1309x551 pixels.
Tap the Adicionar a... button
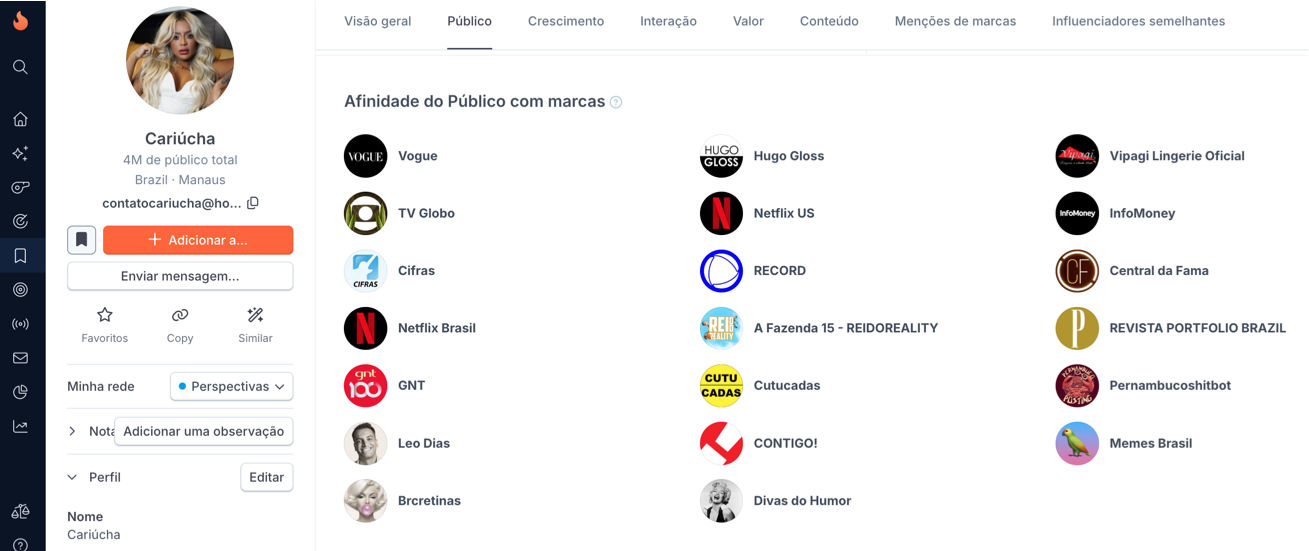click(x=198, y=240)
